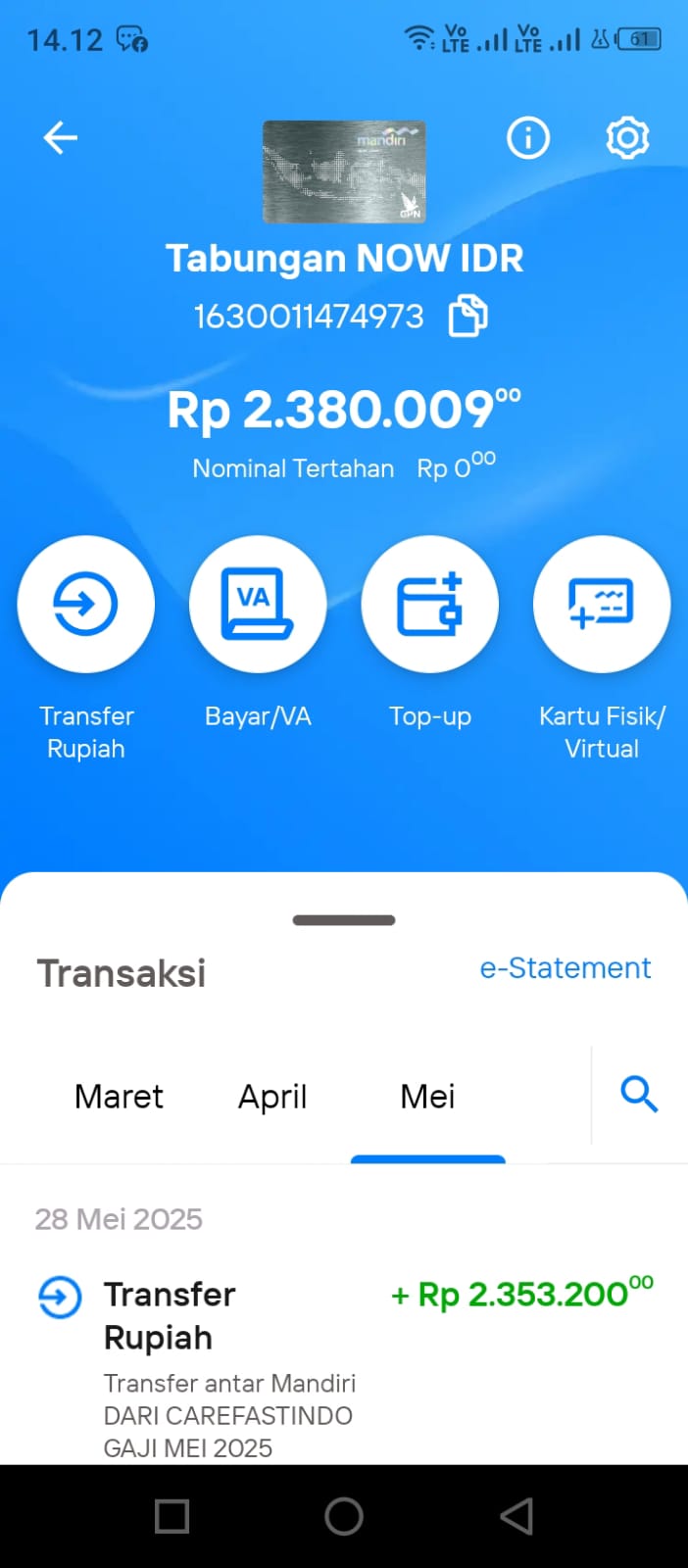Tap the Mandiri debit card image
Screen dimensions: 688x1568
pyautogui.click(x=344, y=171)
